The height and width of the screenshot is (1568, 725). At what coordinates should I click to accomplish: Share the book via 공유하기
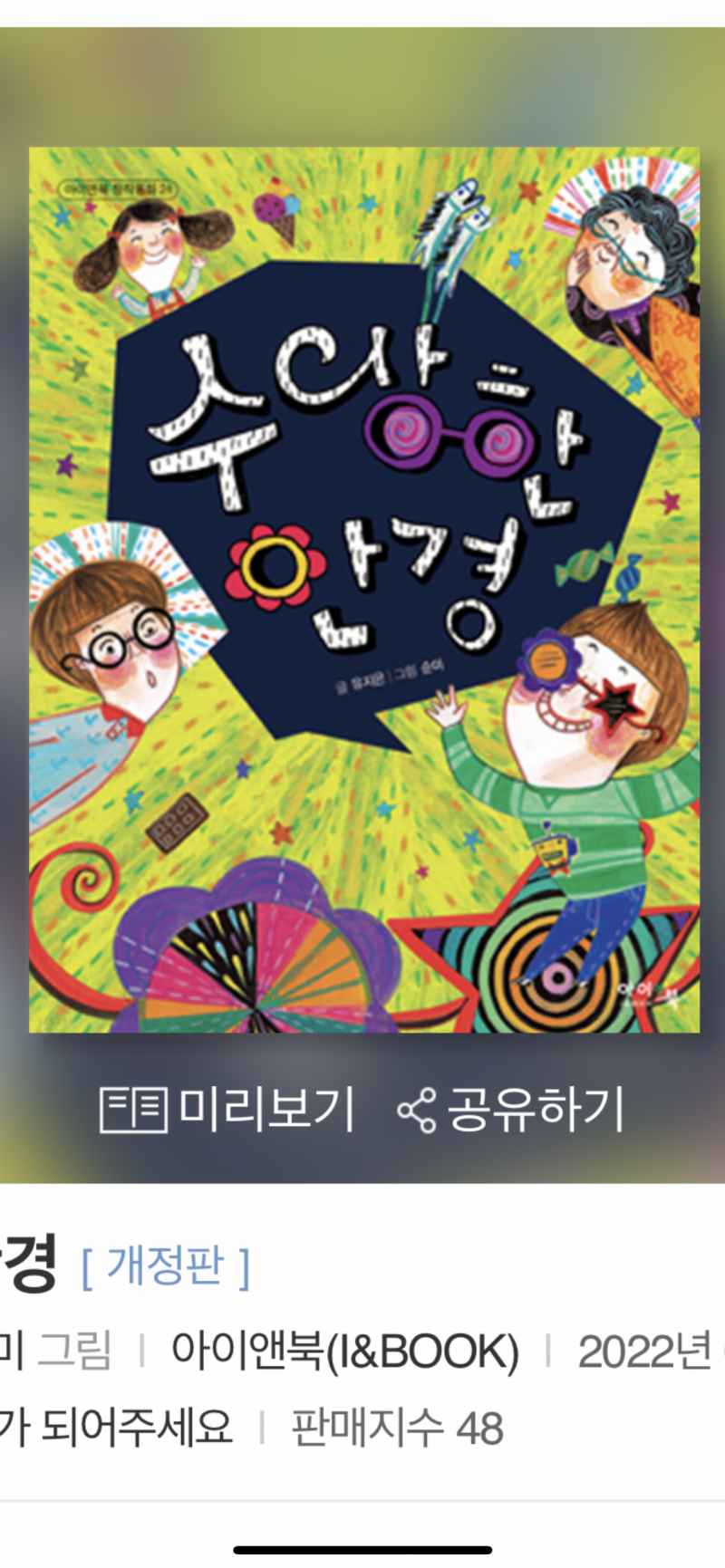[x=512, y=1110]
